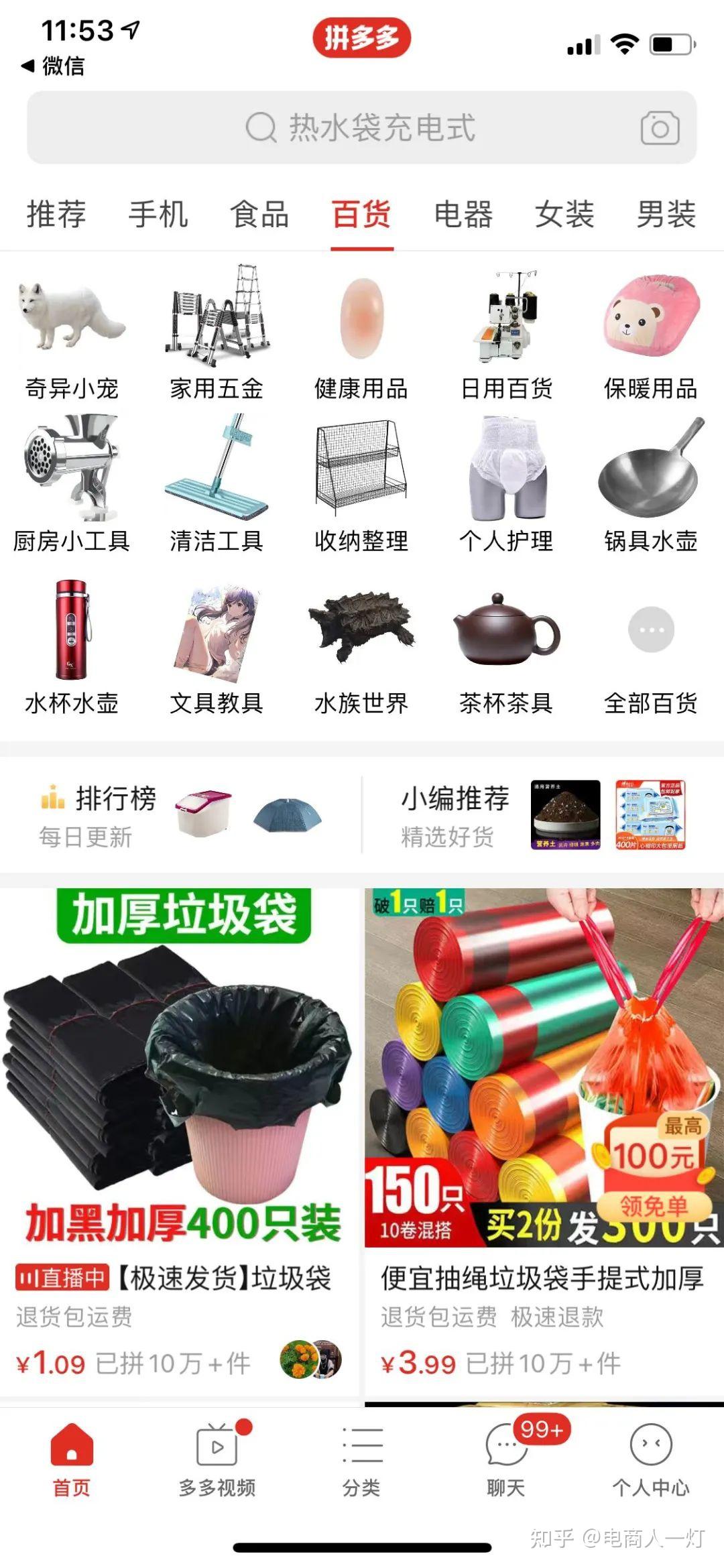This screenshot has height=1568, width=724.
Task: Open the camera image search icon
Action: [660, 127]
